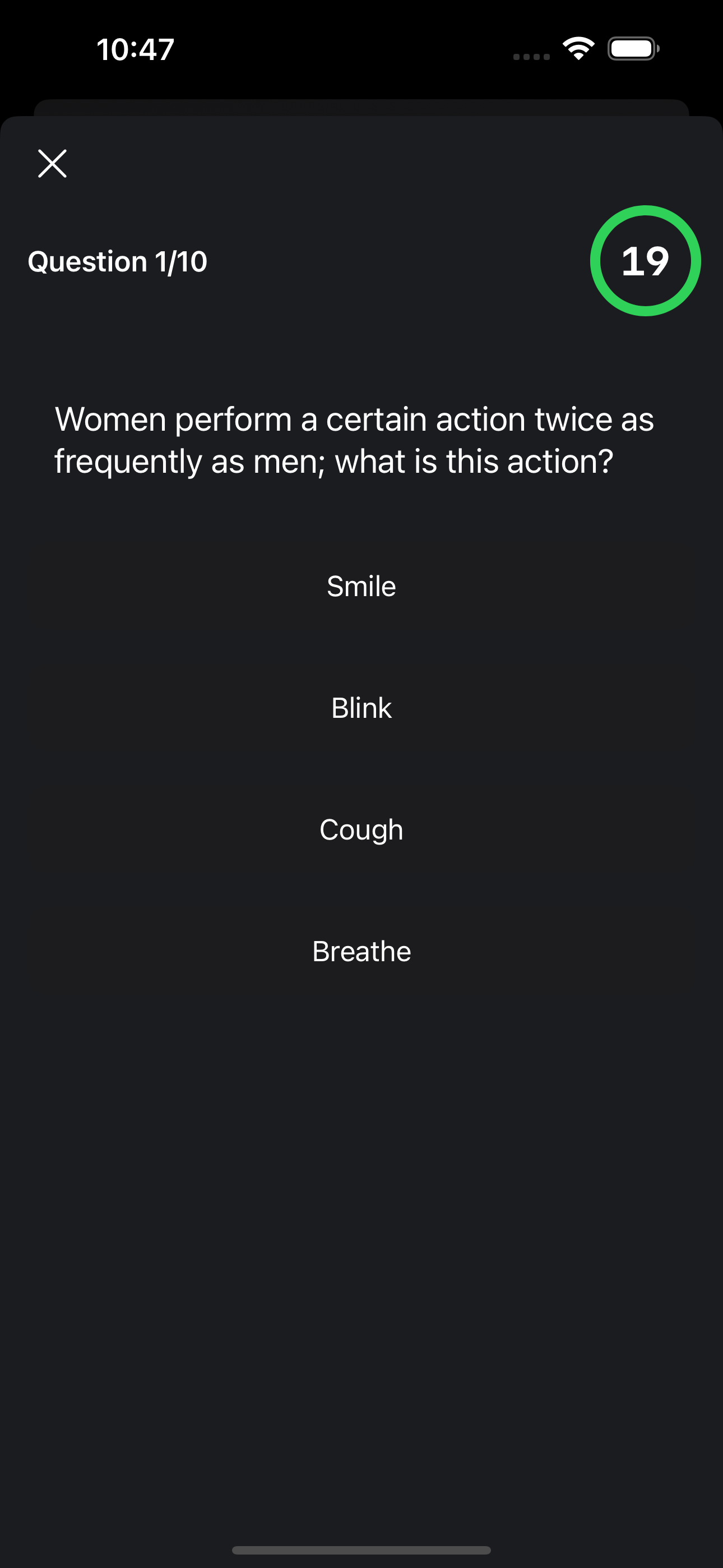Choose the Blink answer option
This screenshot has height=1568, width=723.
[361, 708]
